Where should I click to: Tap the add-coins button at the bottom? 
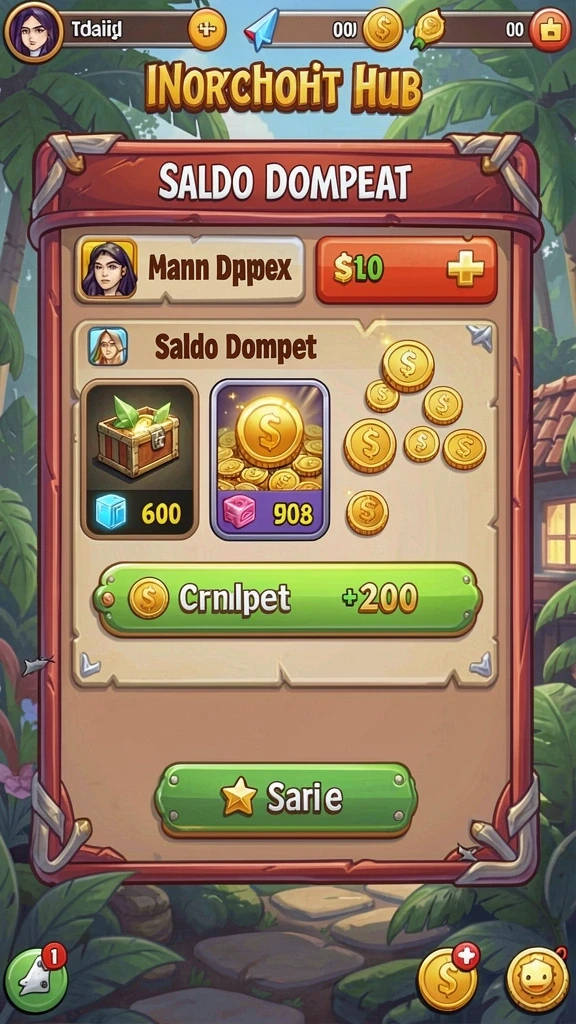point(447,977)
